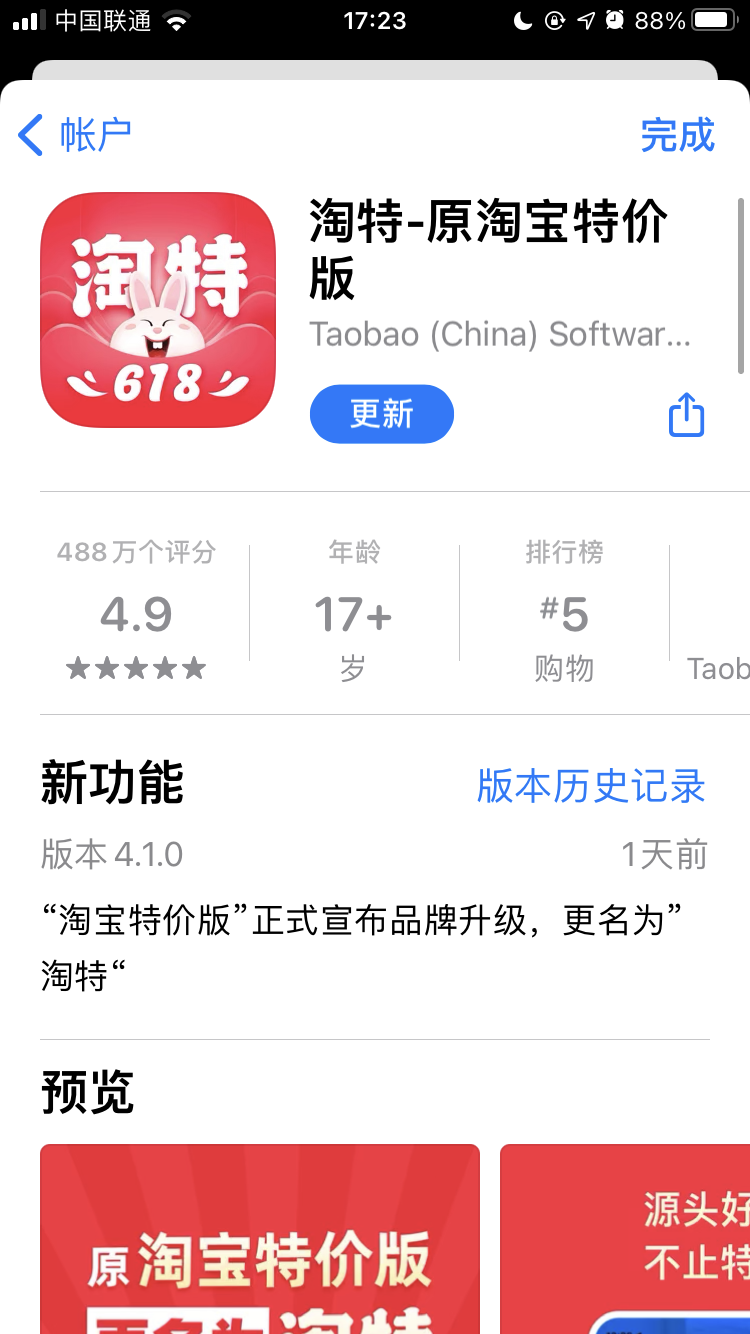
Task: Open the first red preview screenshot
Action: coord(260,1240)
